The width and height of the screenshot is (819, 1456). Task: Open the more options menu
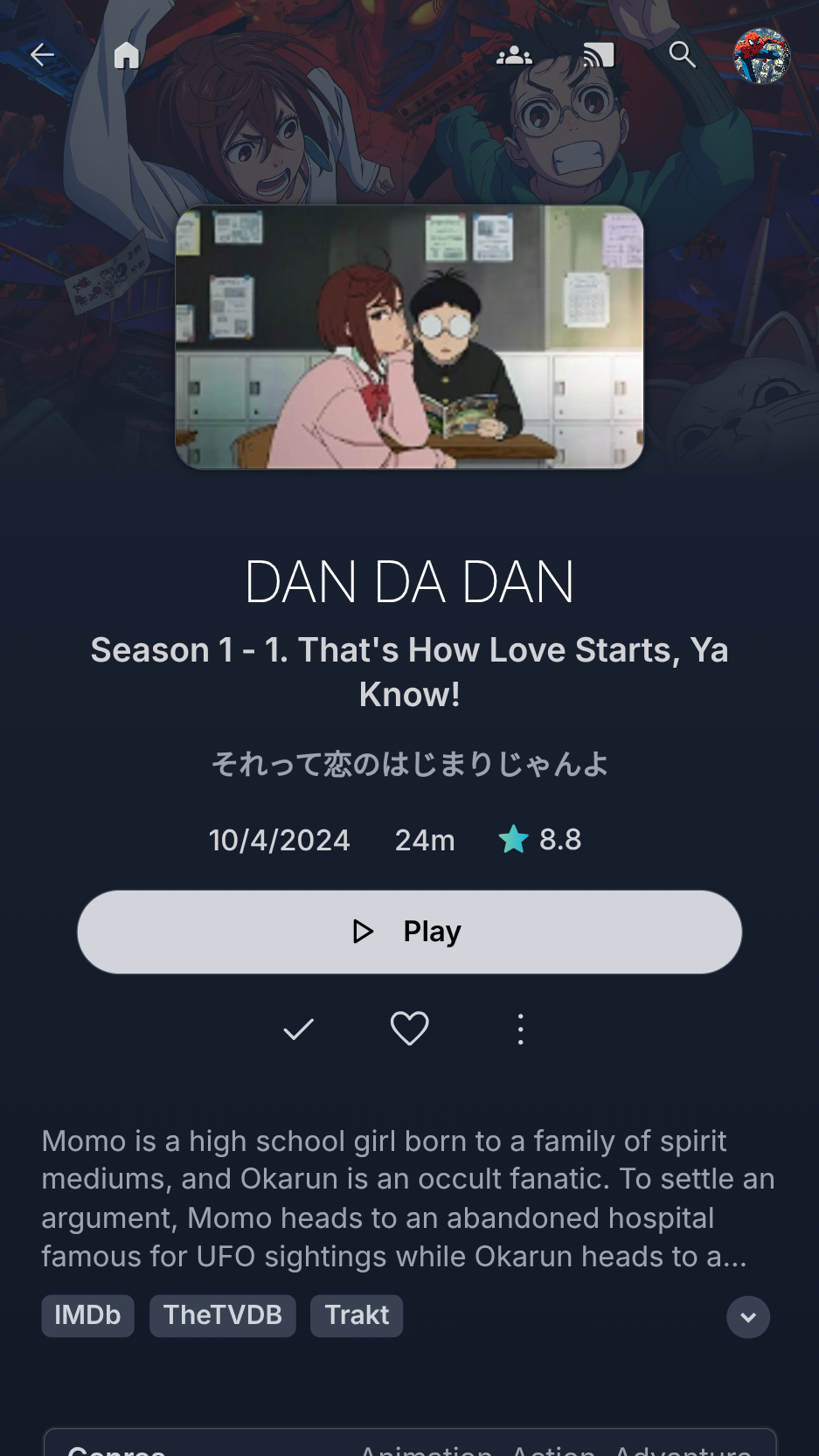click(521, 1030)
